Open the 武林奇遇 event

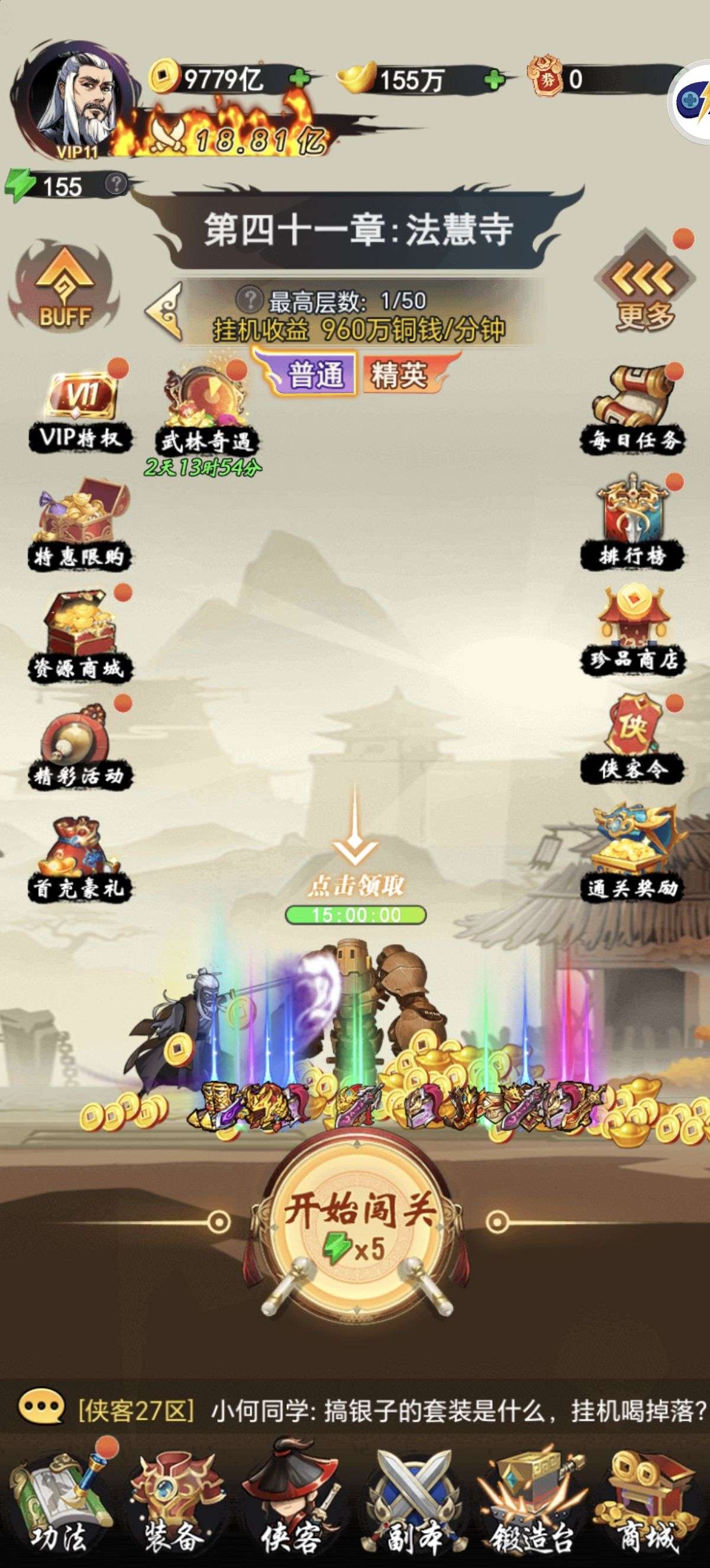point(206,414)
